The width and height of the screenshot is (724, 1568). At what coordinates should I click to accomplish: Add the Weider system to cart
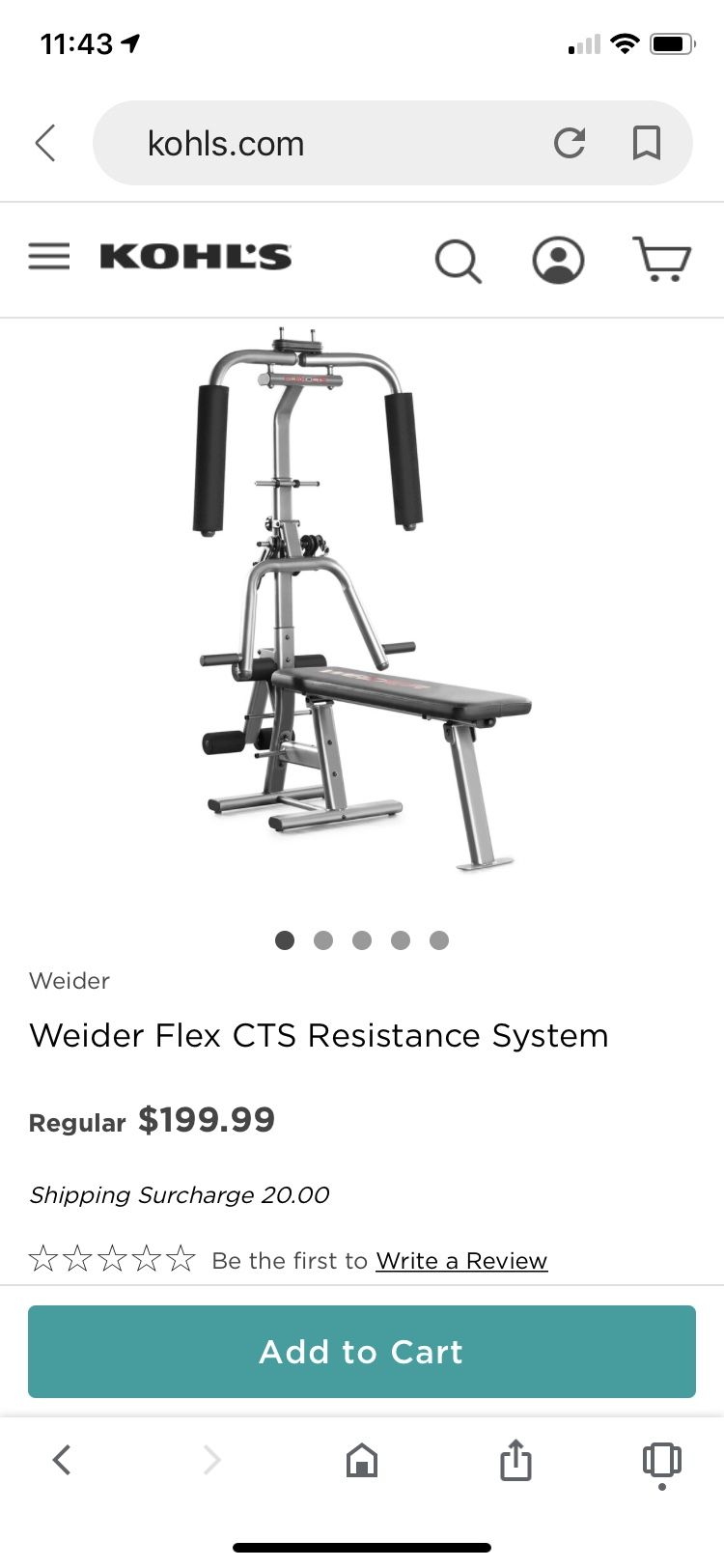pos(362,1352)
